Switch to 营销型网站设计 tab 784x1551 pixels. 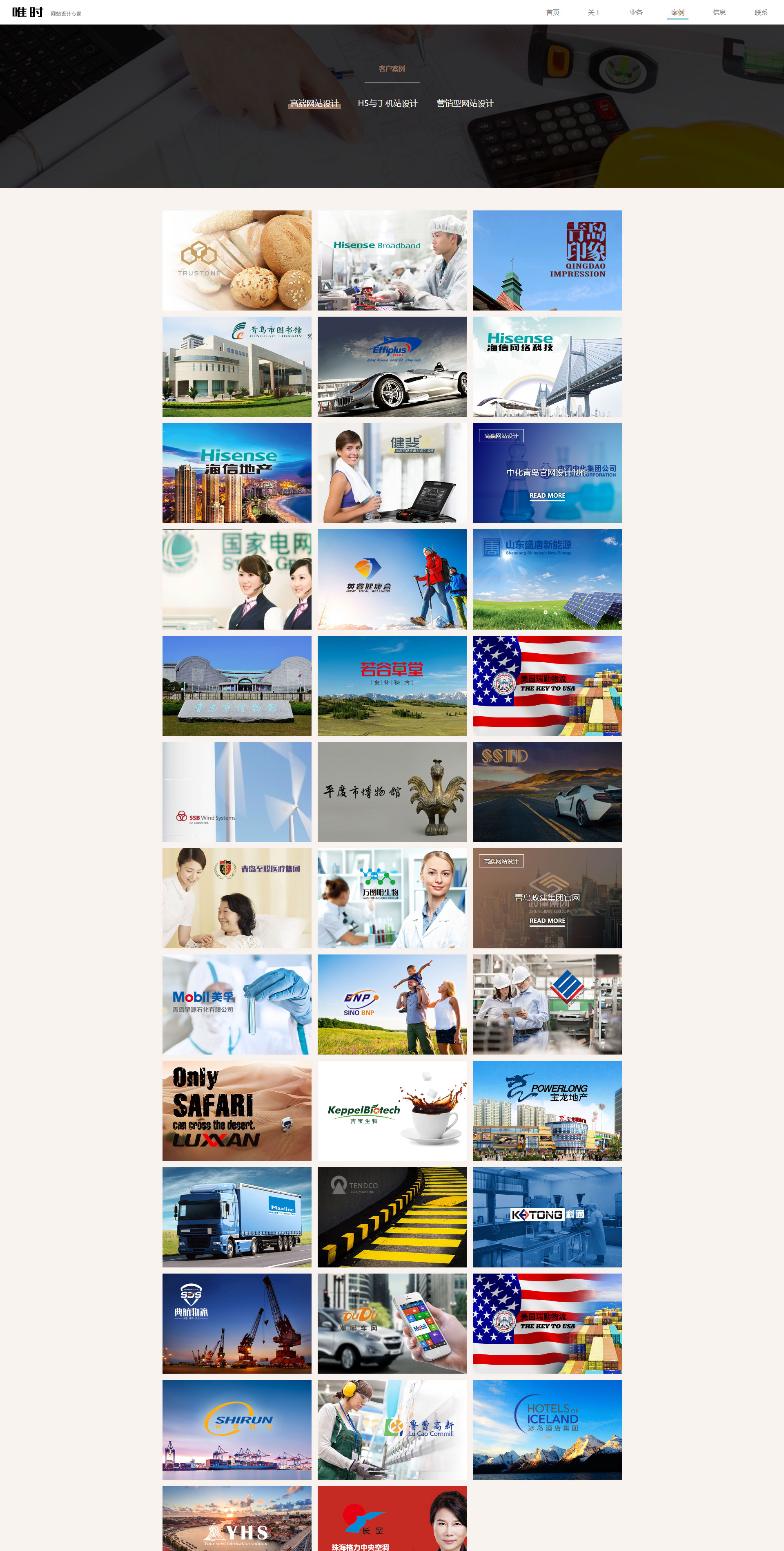[x=465, y=103]
